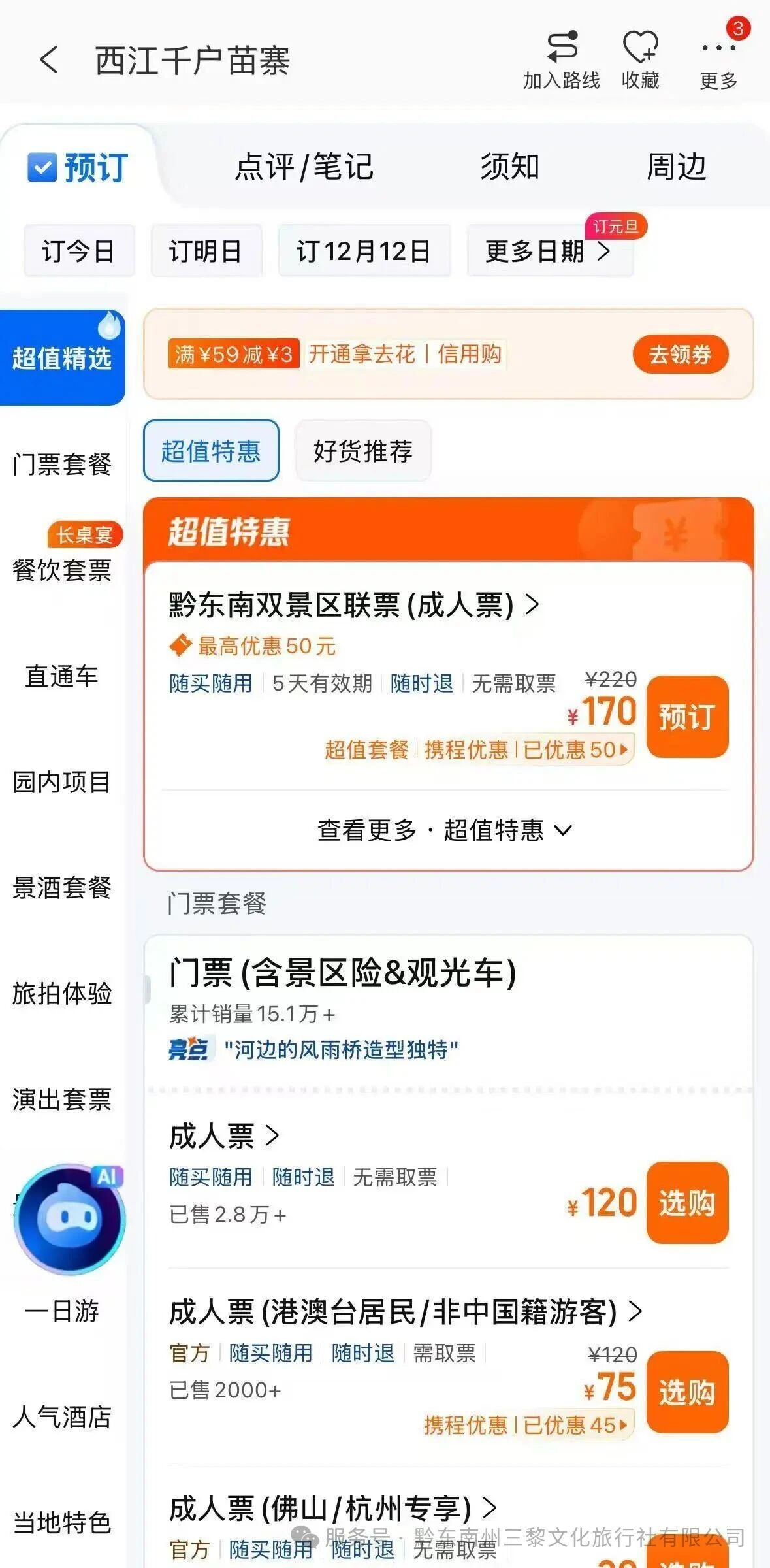Tap 选购 for ¥120 成人票
The width and height of the screenshot is (770, 1568).
click(687, 1203)
